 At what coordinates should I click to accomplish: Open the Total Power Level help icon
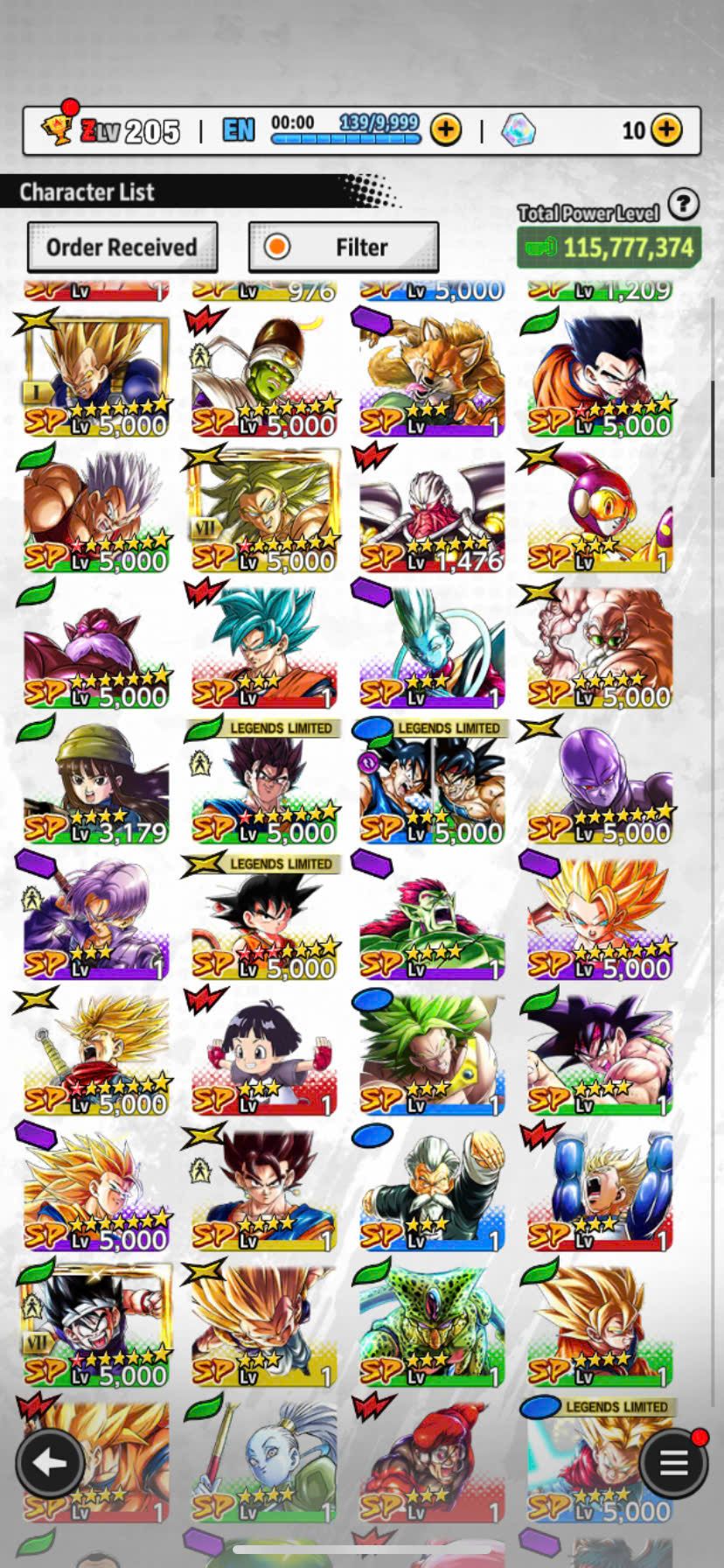point(684,205)
